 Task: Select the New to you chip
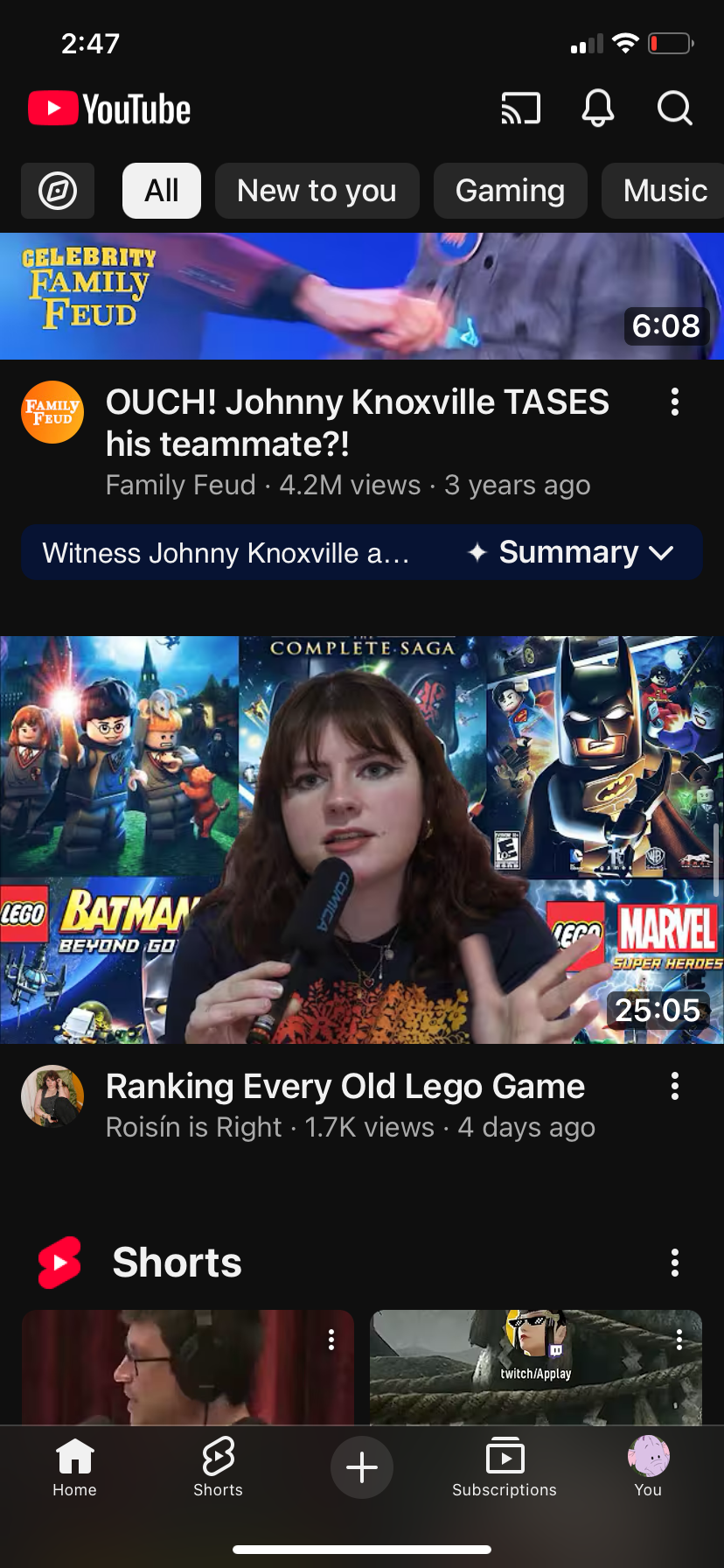point(317,191)
